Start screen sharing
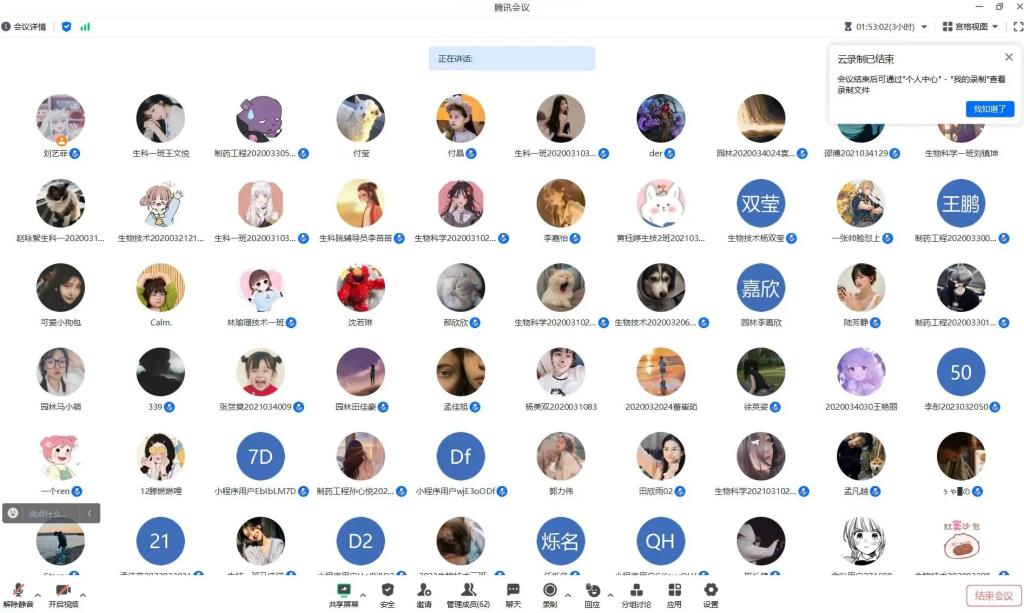 [343, 594]
